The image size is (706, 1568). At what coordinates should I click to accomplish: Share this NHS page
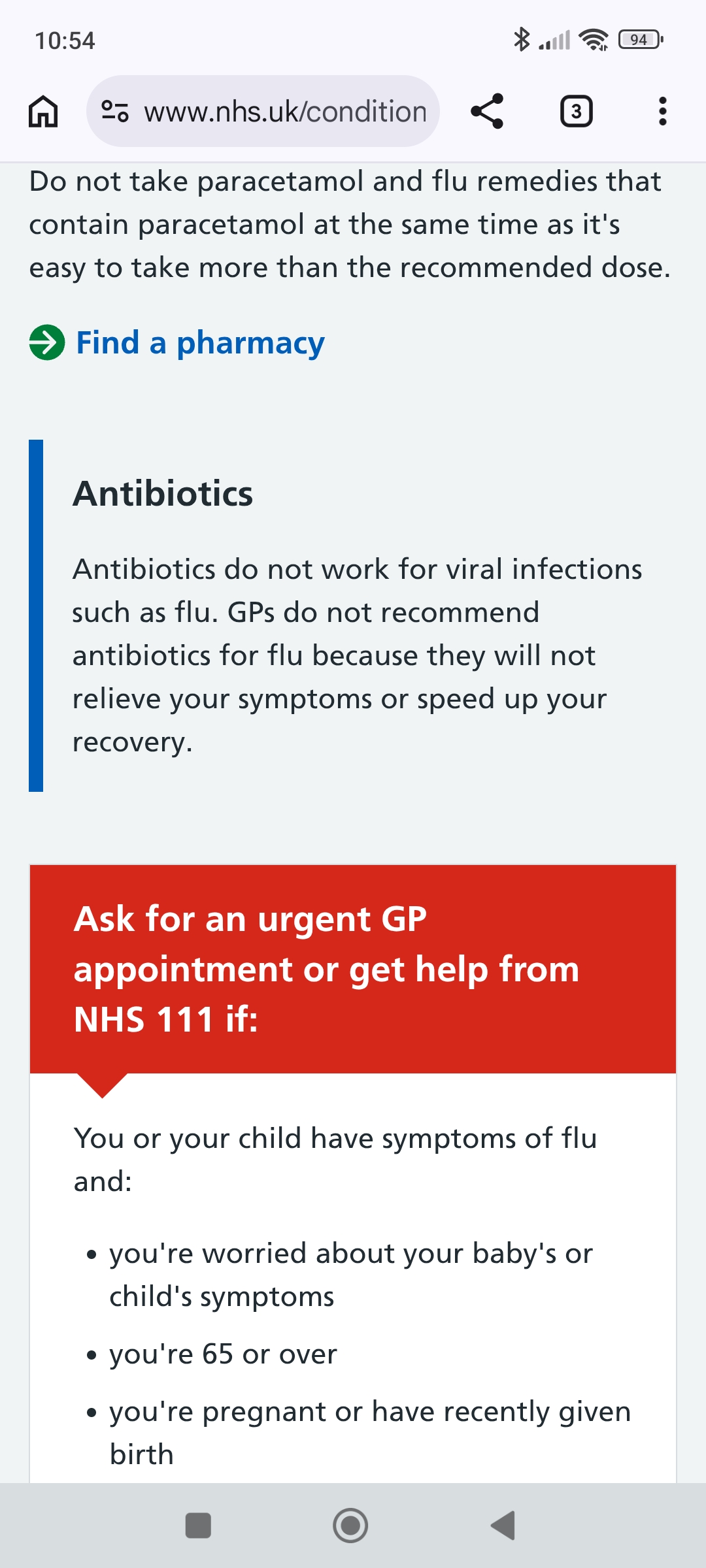coord(487,111)
